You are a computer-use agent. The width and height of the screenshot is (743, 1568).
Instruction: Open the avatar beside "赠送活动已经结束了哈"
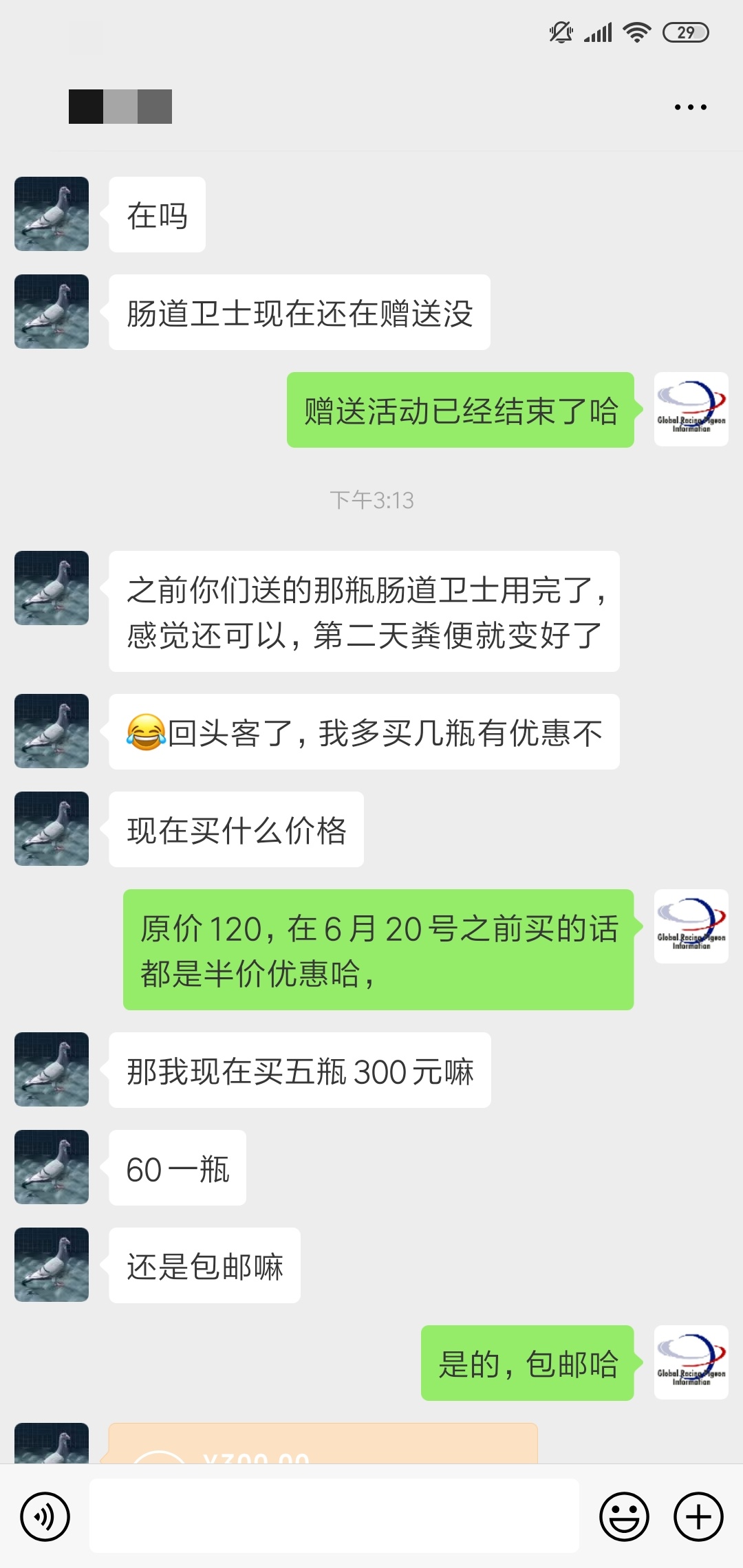click(691, 409)
